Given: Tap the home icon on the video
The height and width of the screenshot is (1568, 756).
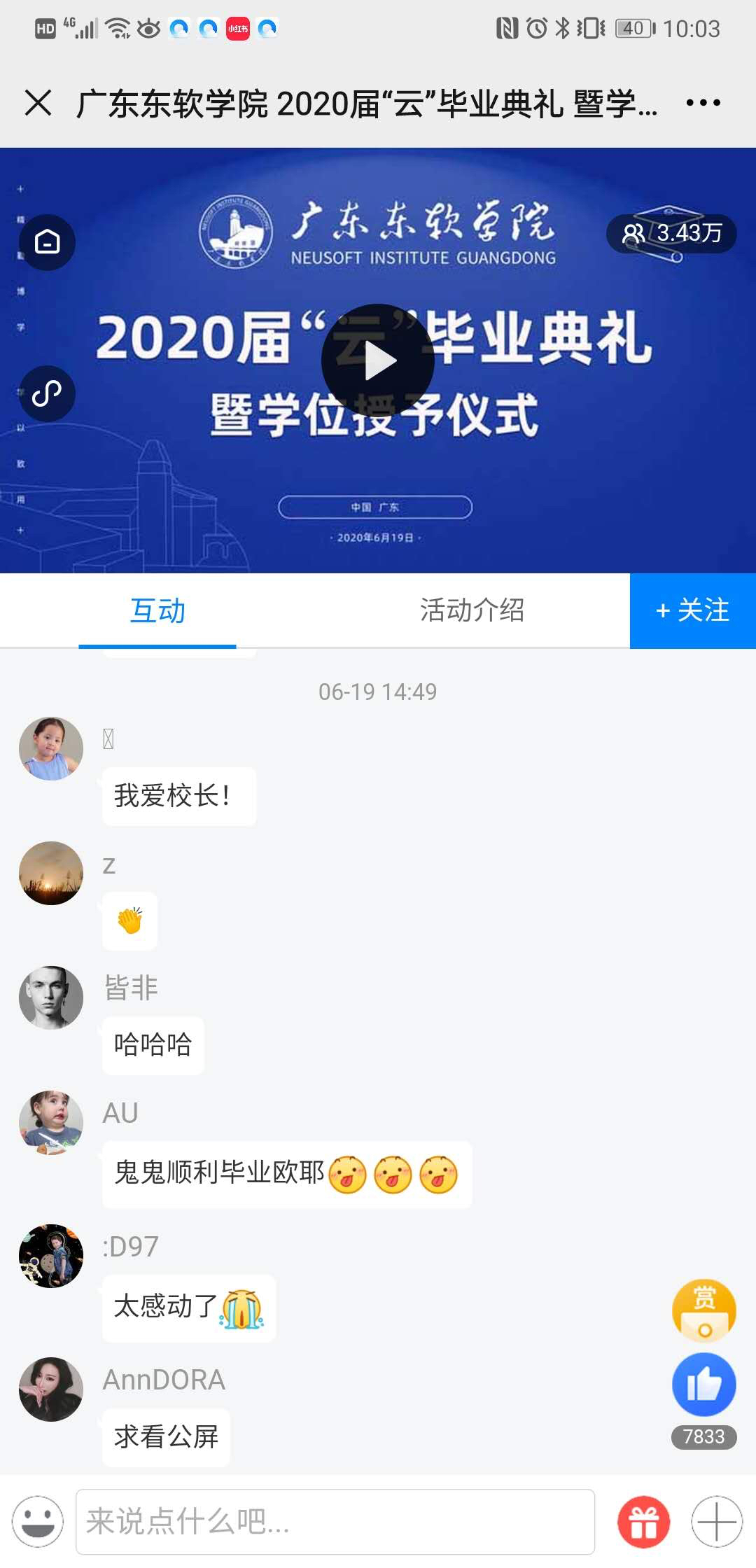Looking at the screenshot, I should 47,242.
